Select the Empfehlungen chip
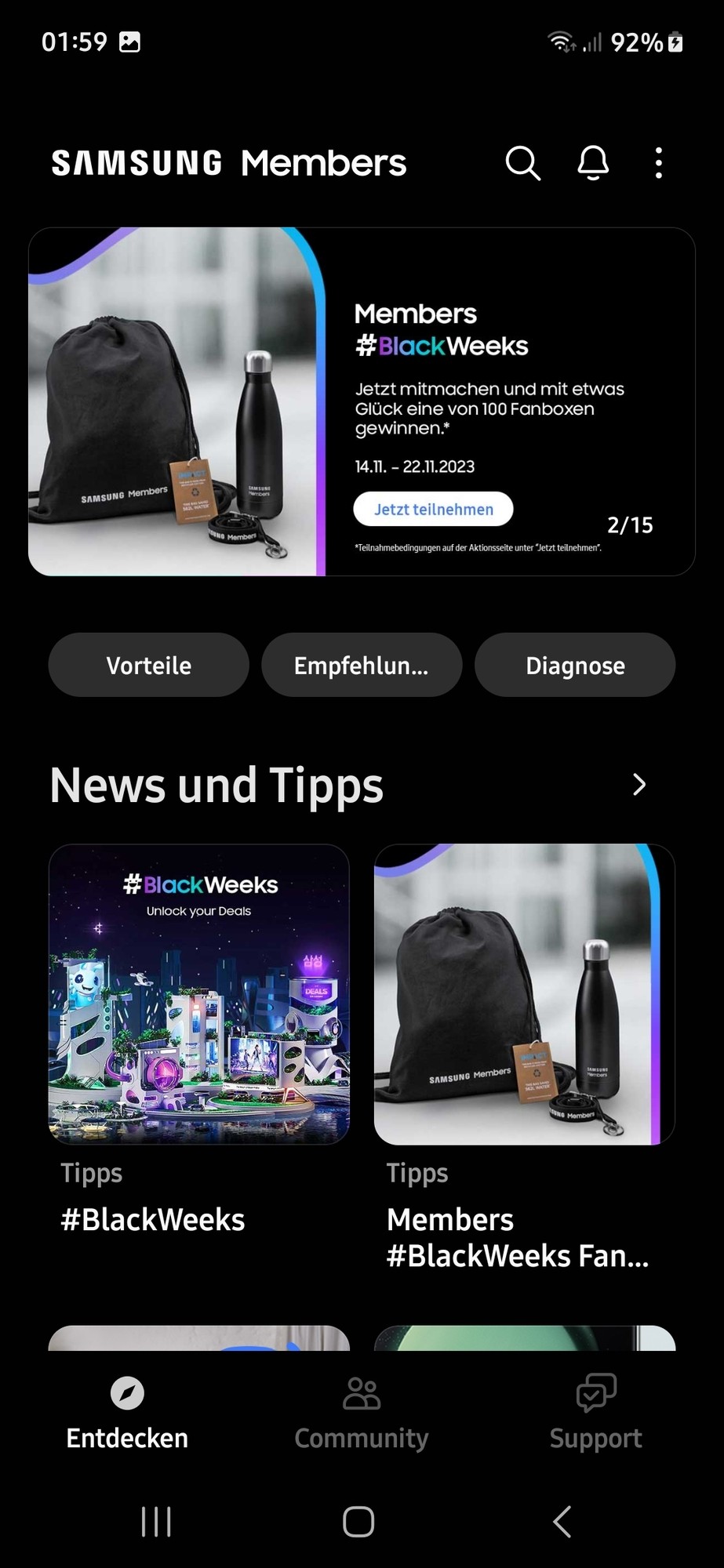724x1568 pixels. pos(362,665)
